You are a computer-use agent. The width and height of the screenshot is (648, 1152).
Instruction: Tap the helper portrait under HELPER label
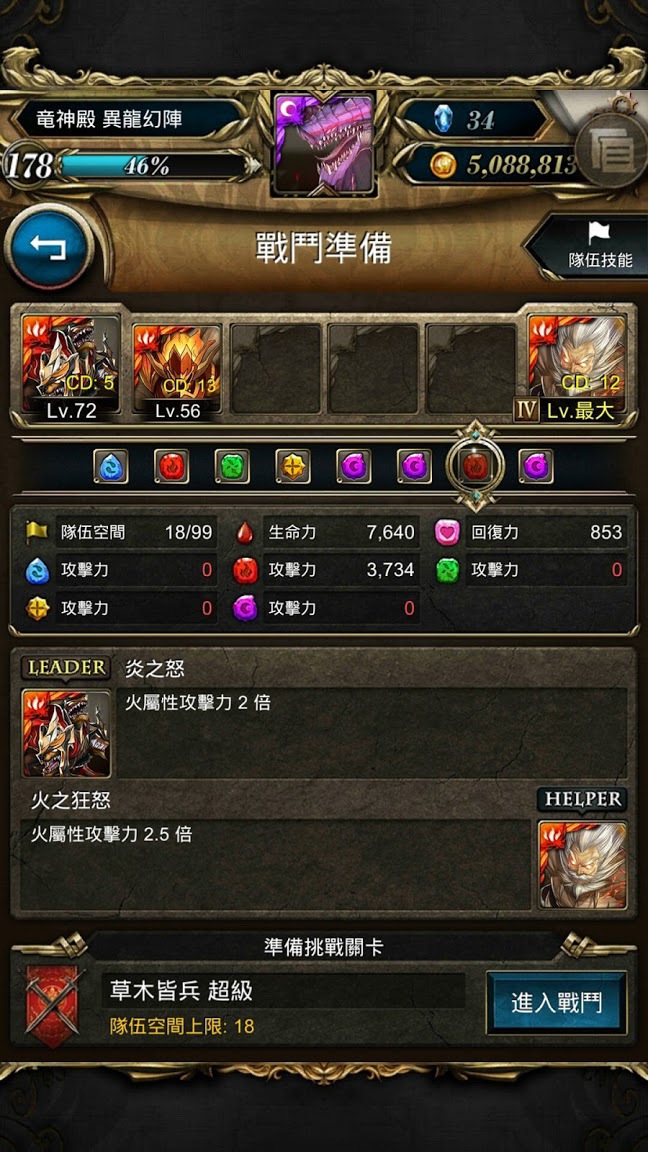583,865
